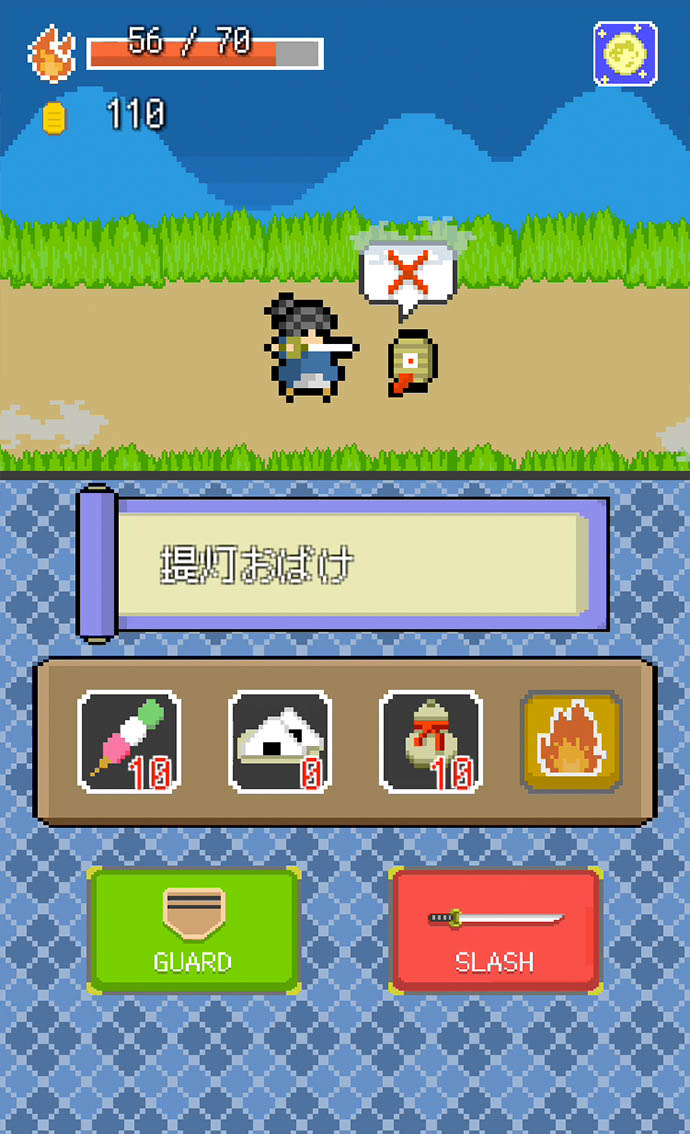
Task: Use the dango skewer item
Action: point(129,742)
